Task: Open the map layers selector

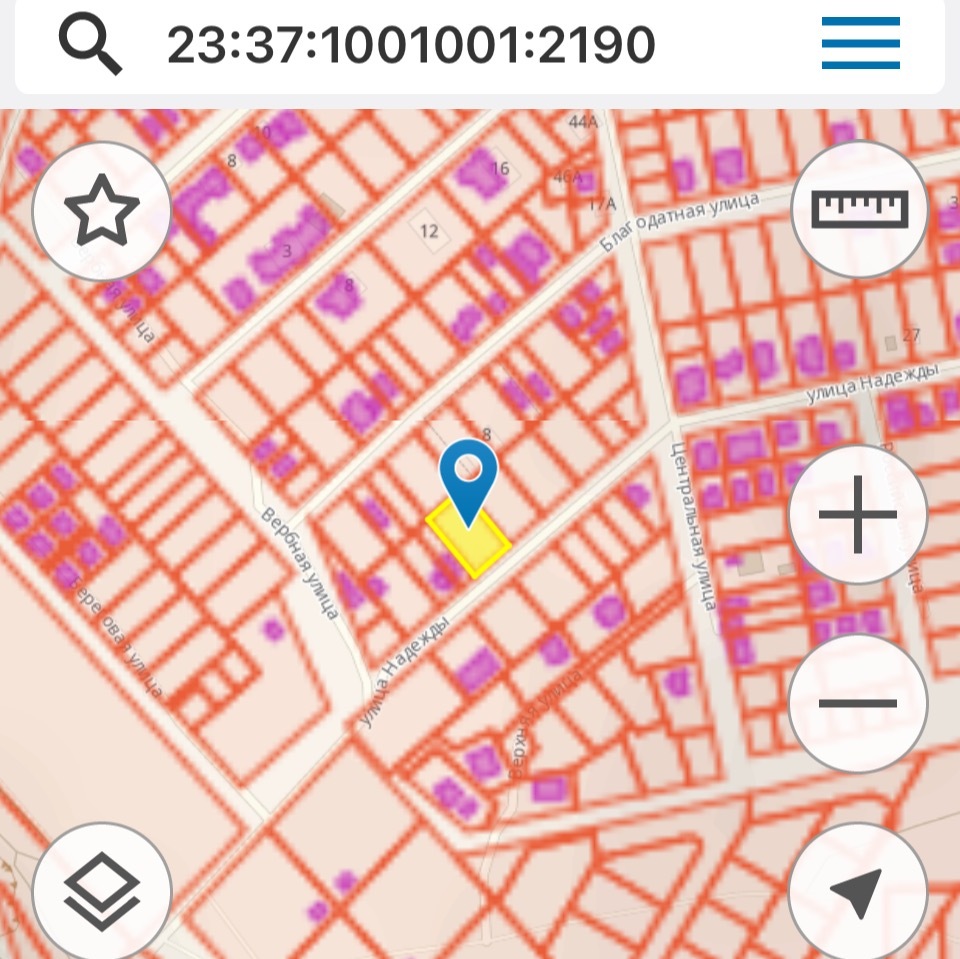Action: tap(102, 890)
